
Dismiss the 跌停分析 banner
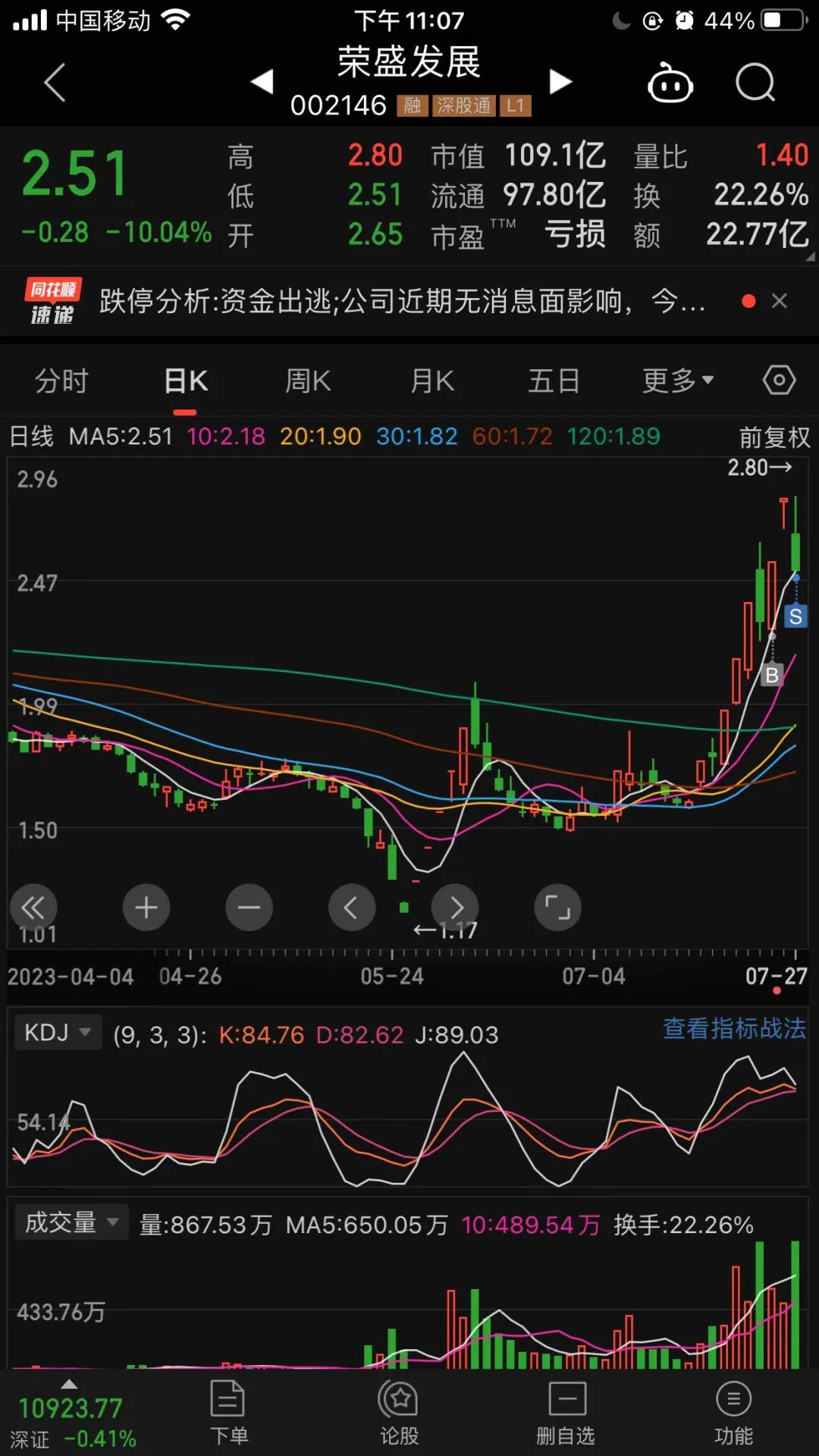click(x=779, y=301)
